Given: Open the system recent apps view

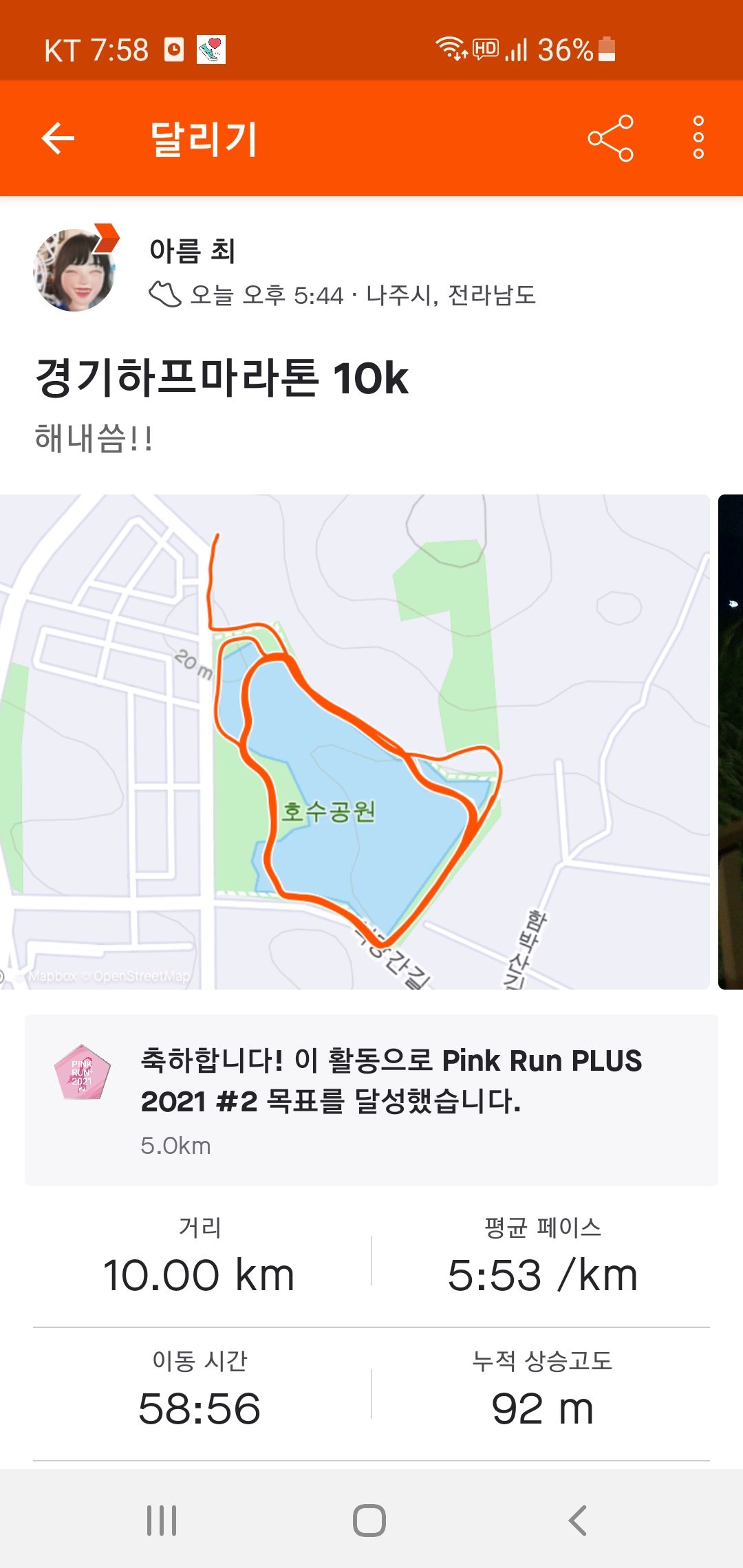Looking at the screenshot, I should [x=162, y=1521].
